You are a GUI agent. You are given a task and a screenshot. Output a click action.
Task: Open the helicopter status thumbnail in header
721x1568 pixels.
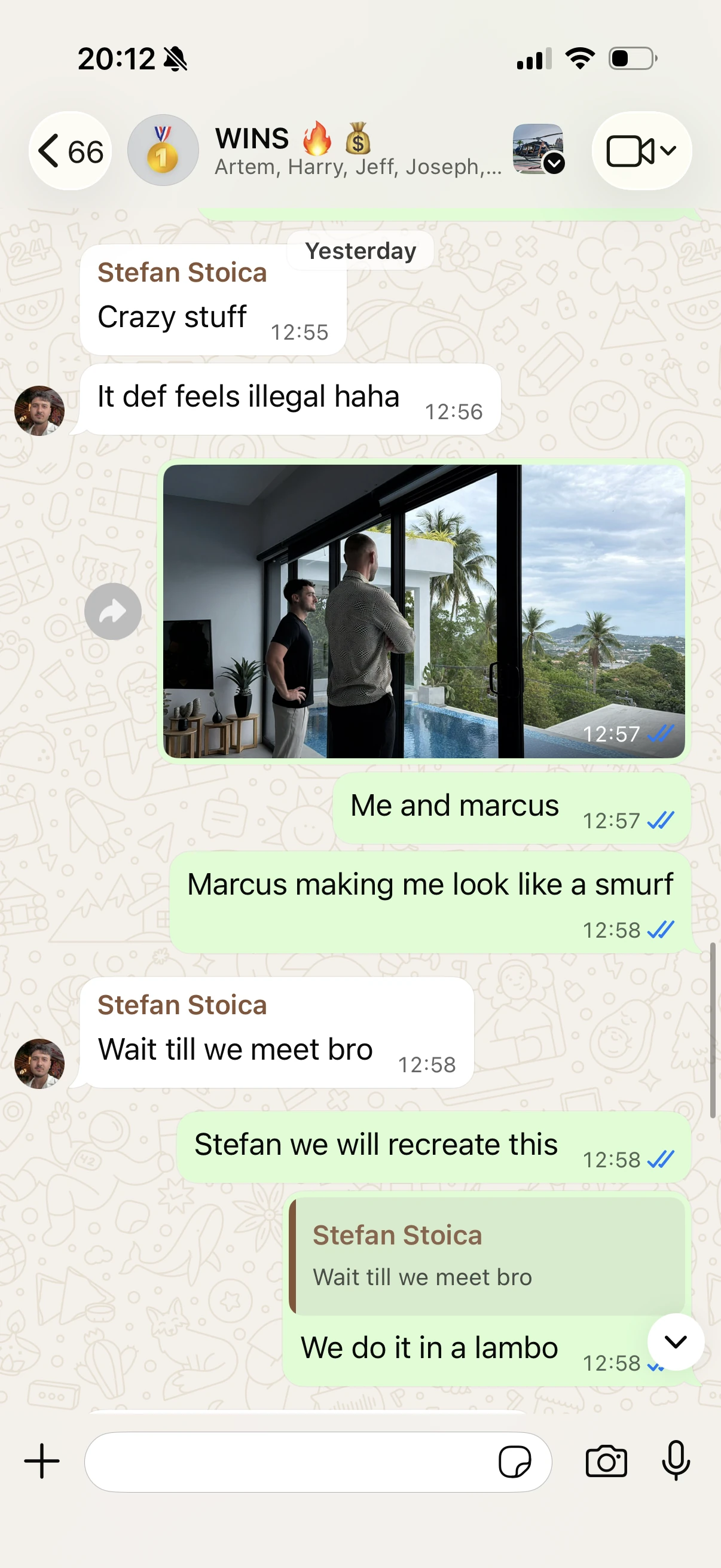[539, 149]
